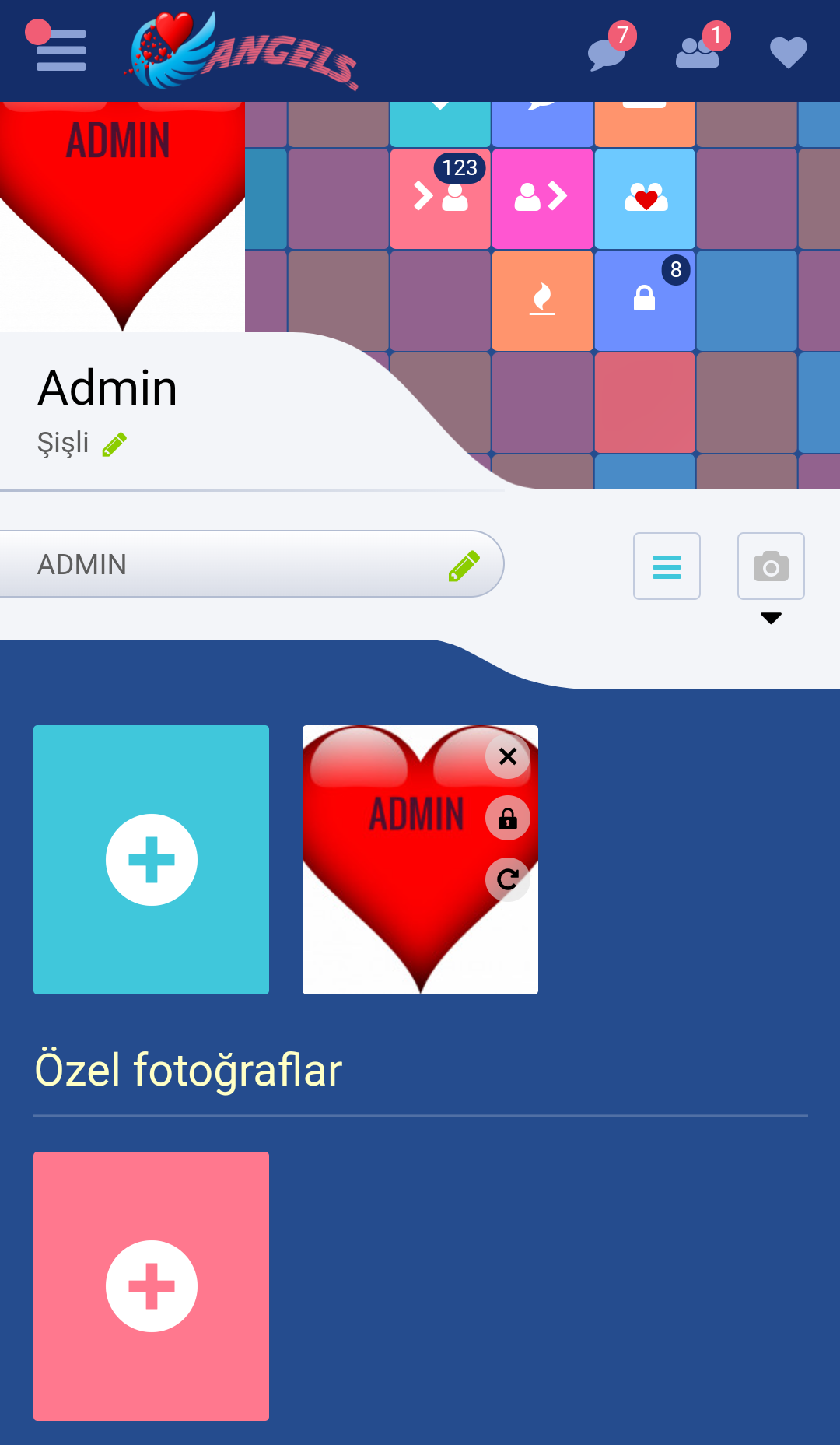Viewport: 840px width, 1445px height.
Task: Open messages with 7 unread
Action: point(607,53)
